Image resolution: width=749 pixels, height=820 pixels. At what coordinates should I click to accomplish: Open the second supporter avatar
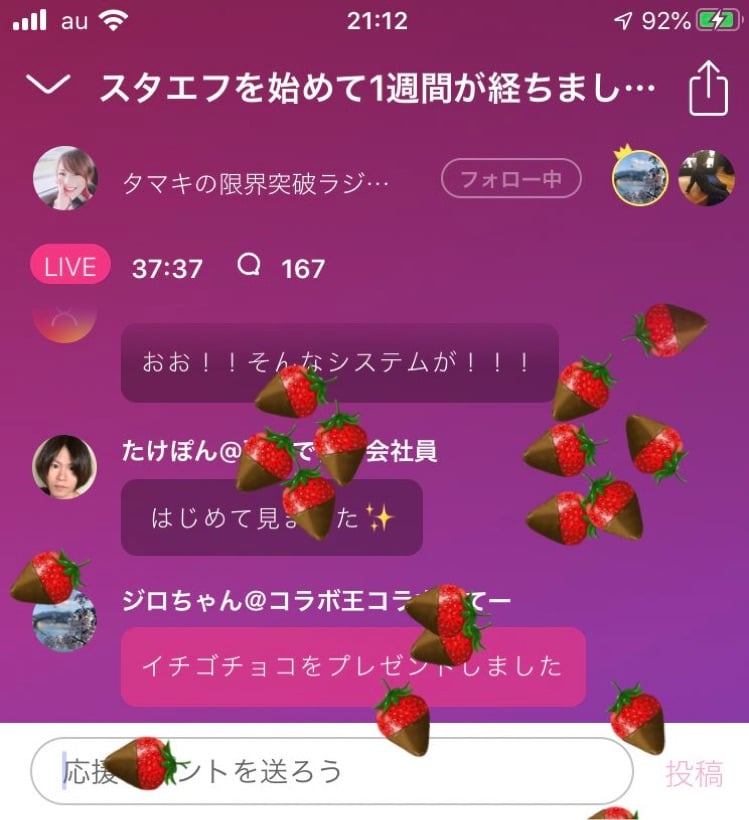pyautogui.click(x=706, y=179)
